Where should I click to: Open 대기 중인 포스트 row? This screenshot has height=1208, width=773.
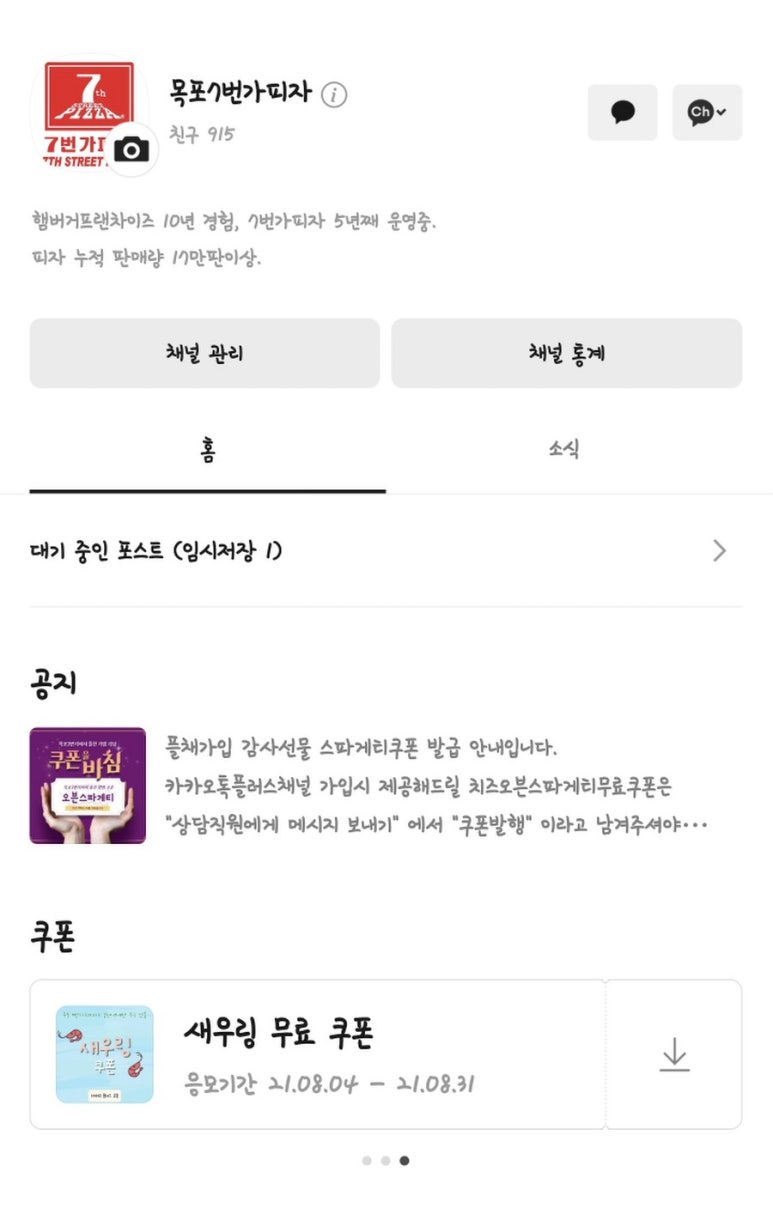click(x=385, y=551)
